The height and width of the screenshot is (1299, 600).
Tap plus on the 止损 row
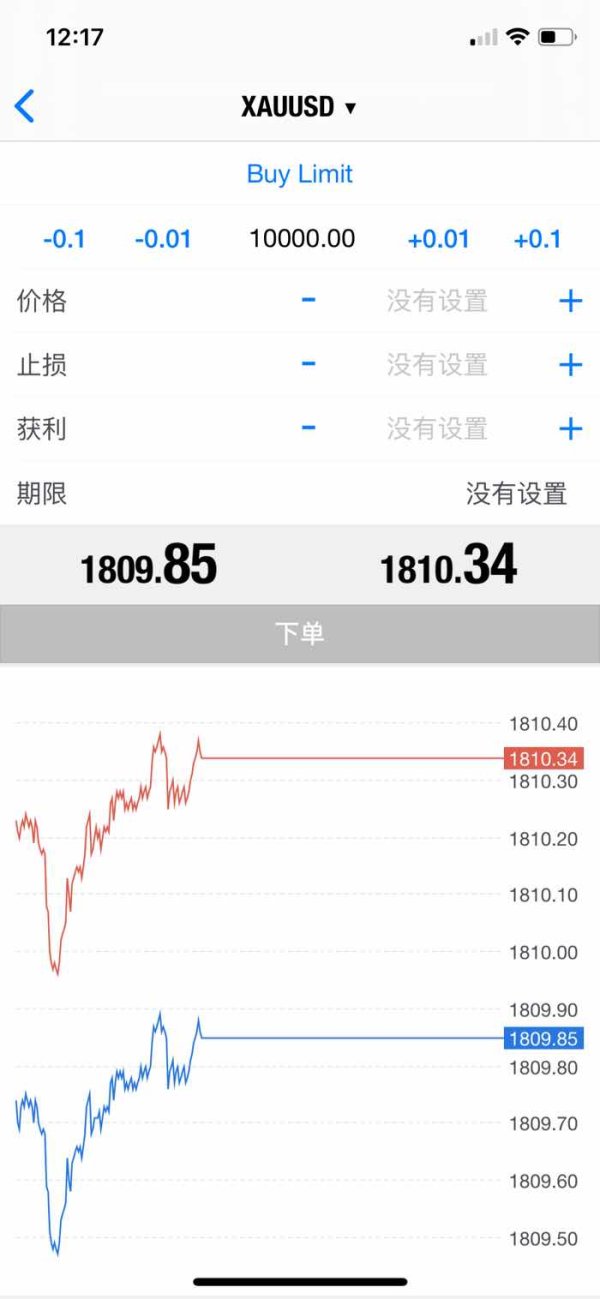click(570, 364)
